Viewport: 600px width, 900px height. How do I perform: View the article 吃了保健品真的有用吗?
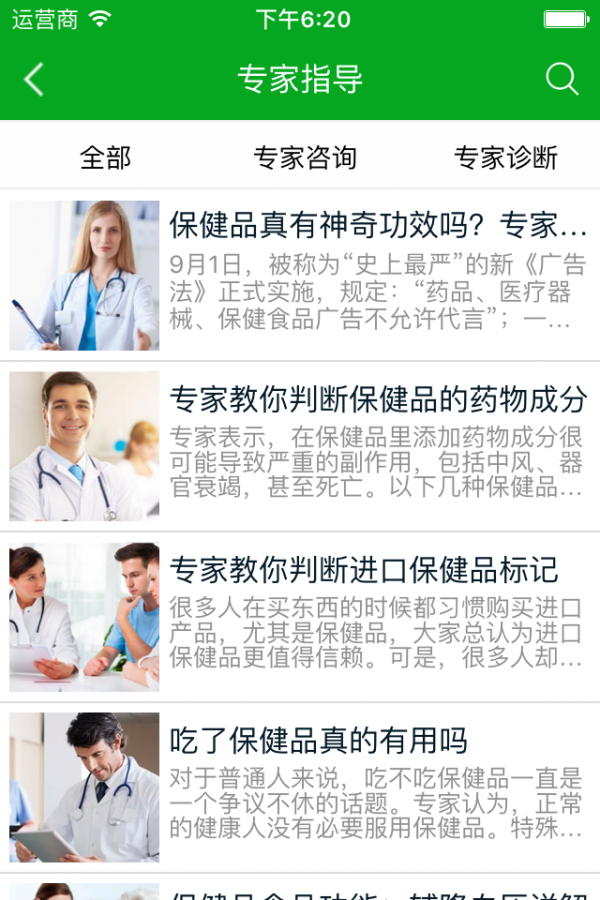tap(318, 741)
